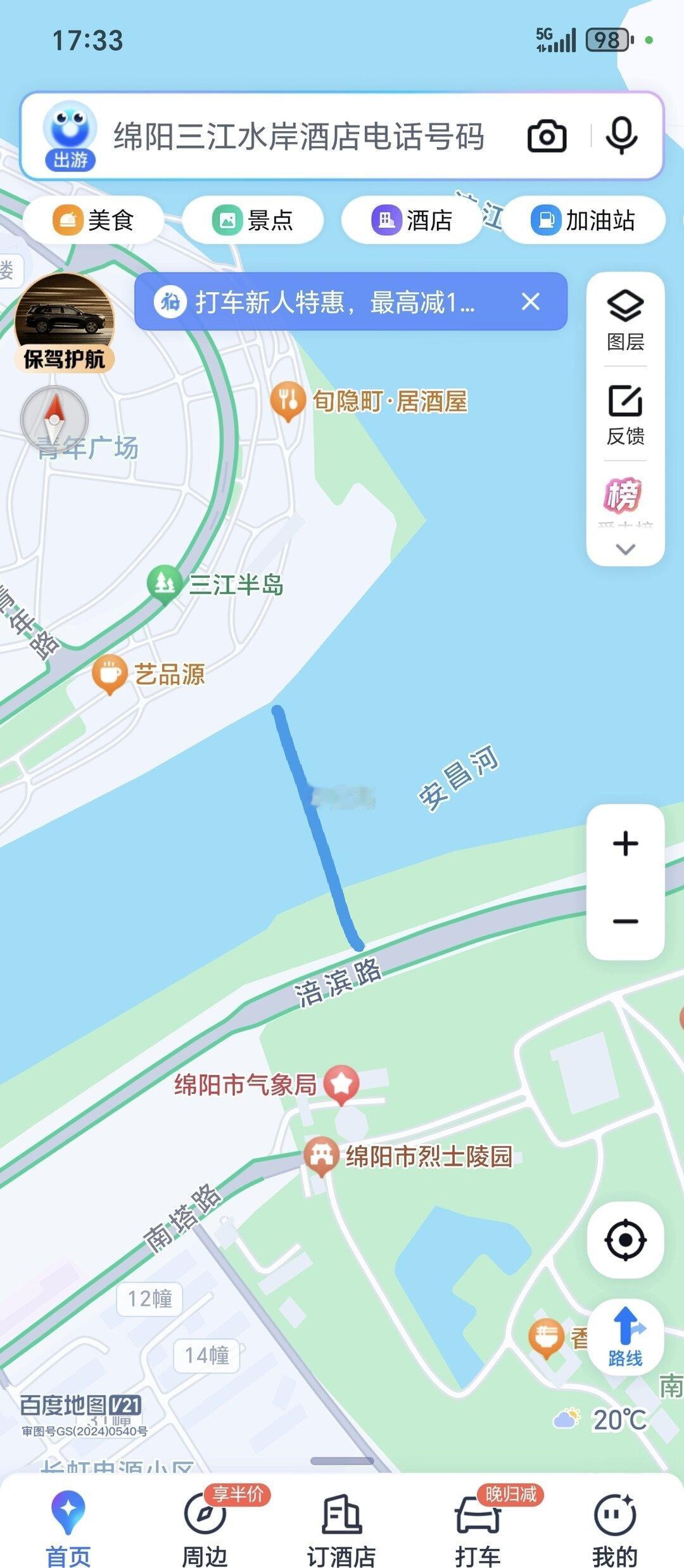Expand the side toolbar chevron
This screenshot has height=1568, width=684.
click(x=626, y=549)
